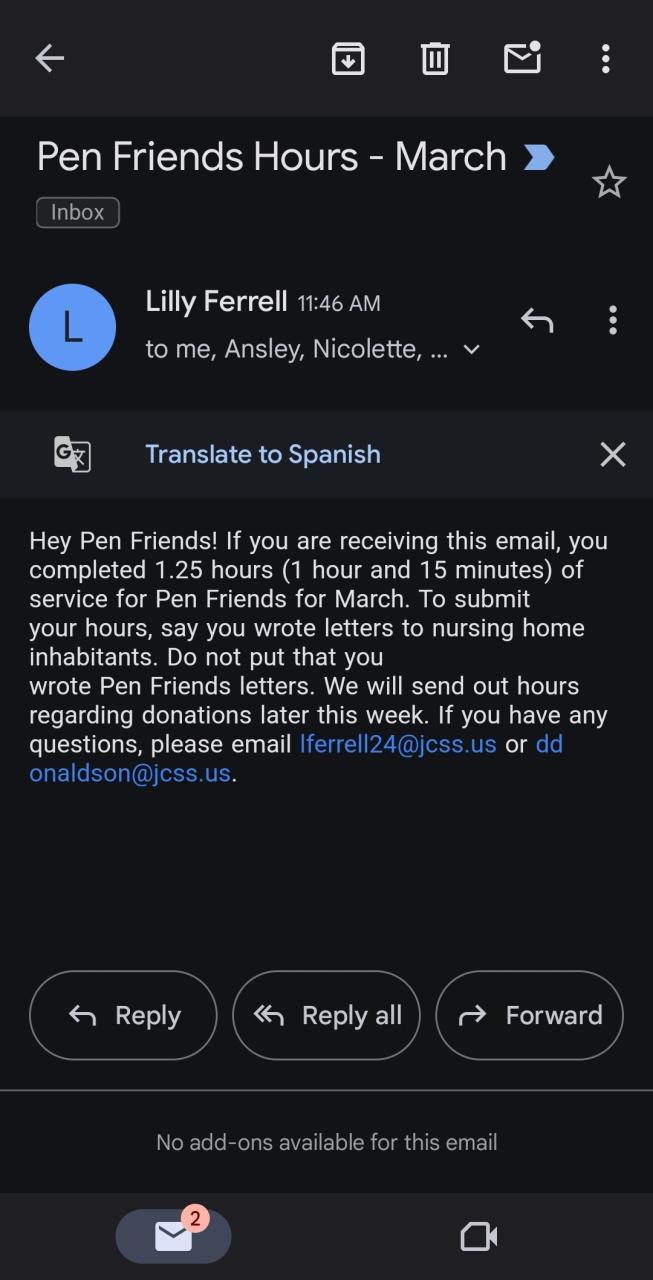Open the ddonaldson@jcss.us email link

(130, 773)
